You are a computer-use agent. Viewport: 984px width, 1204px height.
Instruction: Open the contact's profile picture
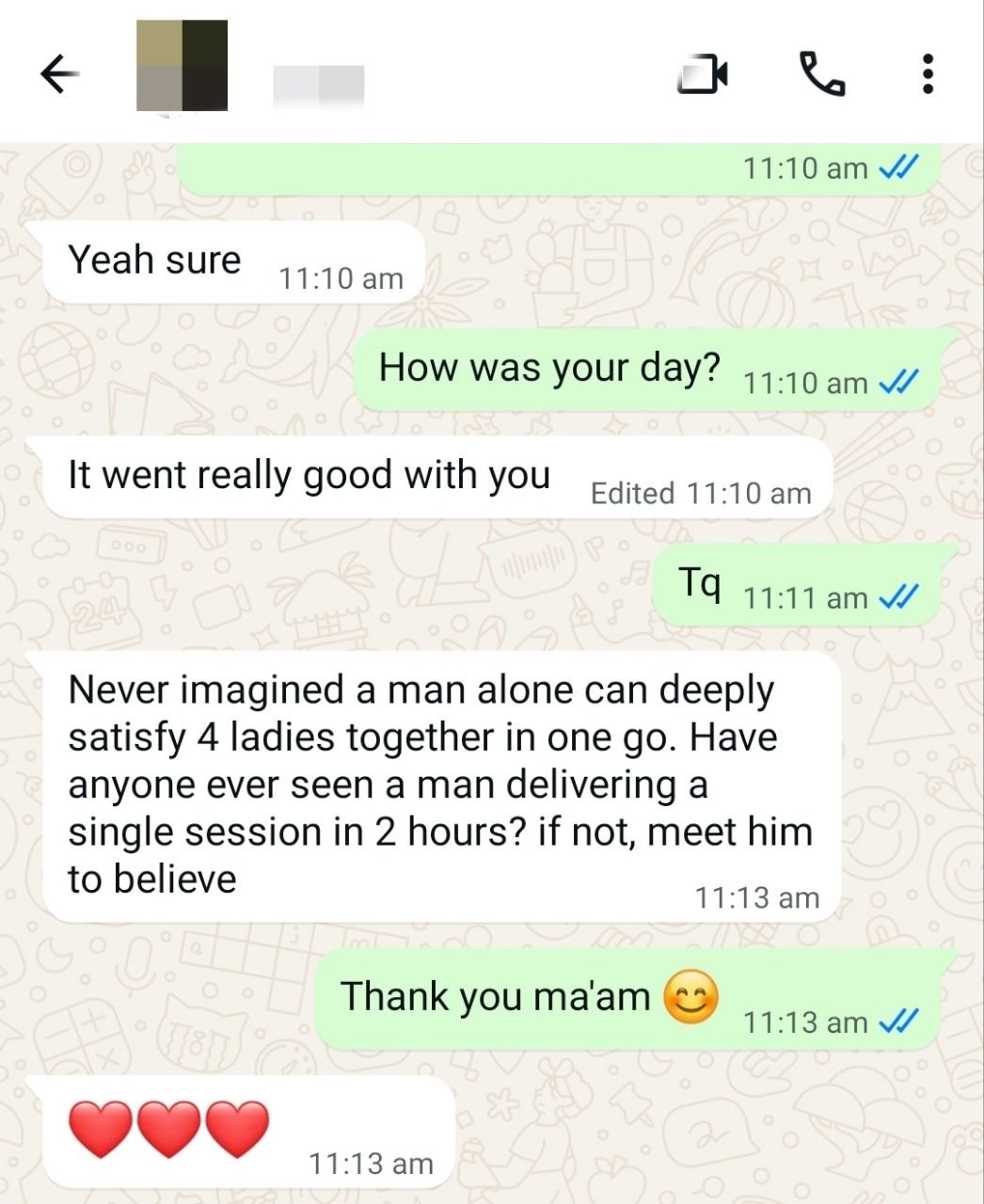[182, 66]
